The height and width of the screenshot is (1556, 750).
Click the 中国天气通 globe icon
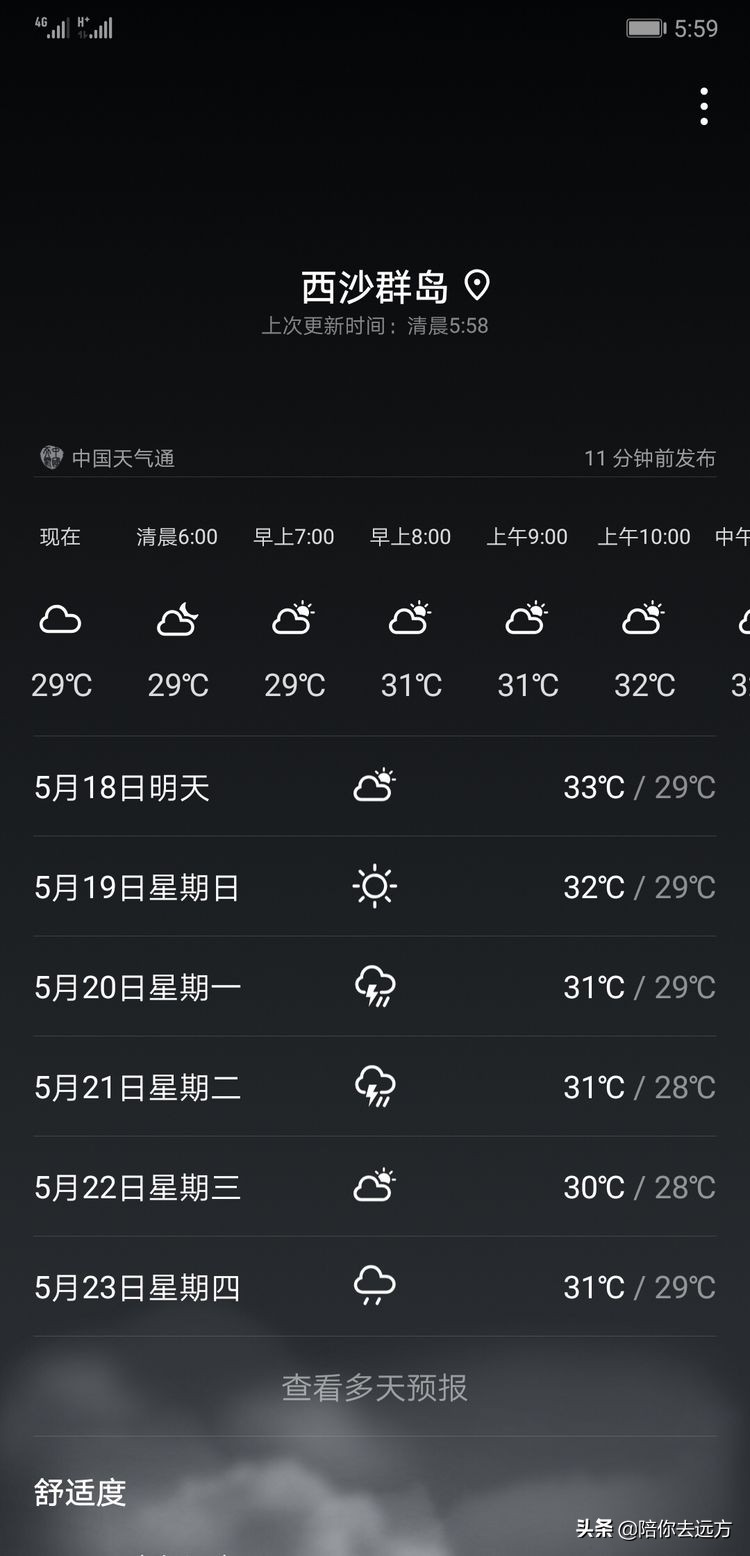[x=52, y=458]
